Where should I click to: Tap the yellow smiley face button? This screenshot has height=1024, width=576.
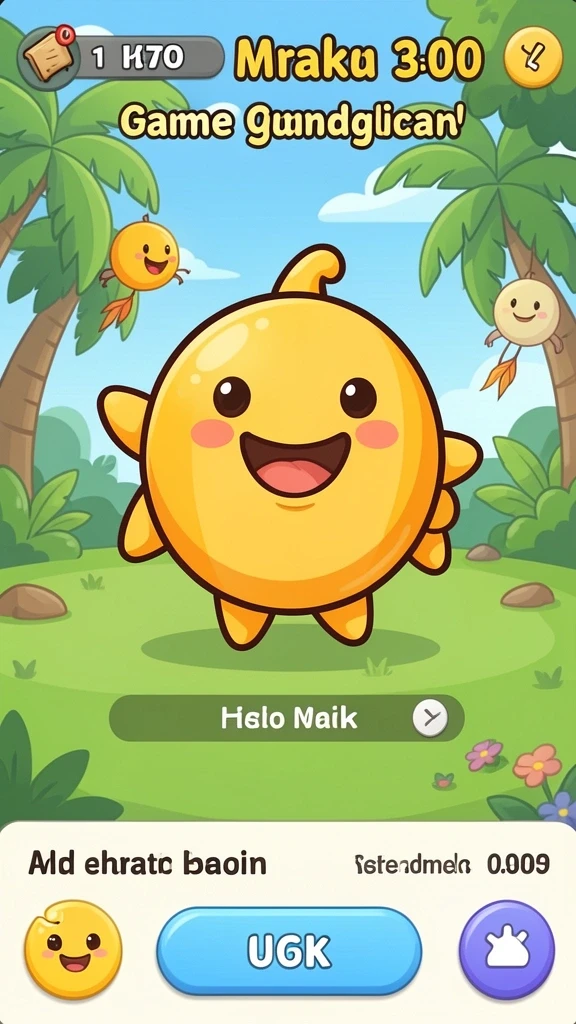(x=73, y=950)
